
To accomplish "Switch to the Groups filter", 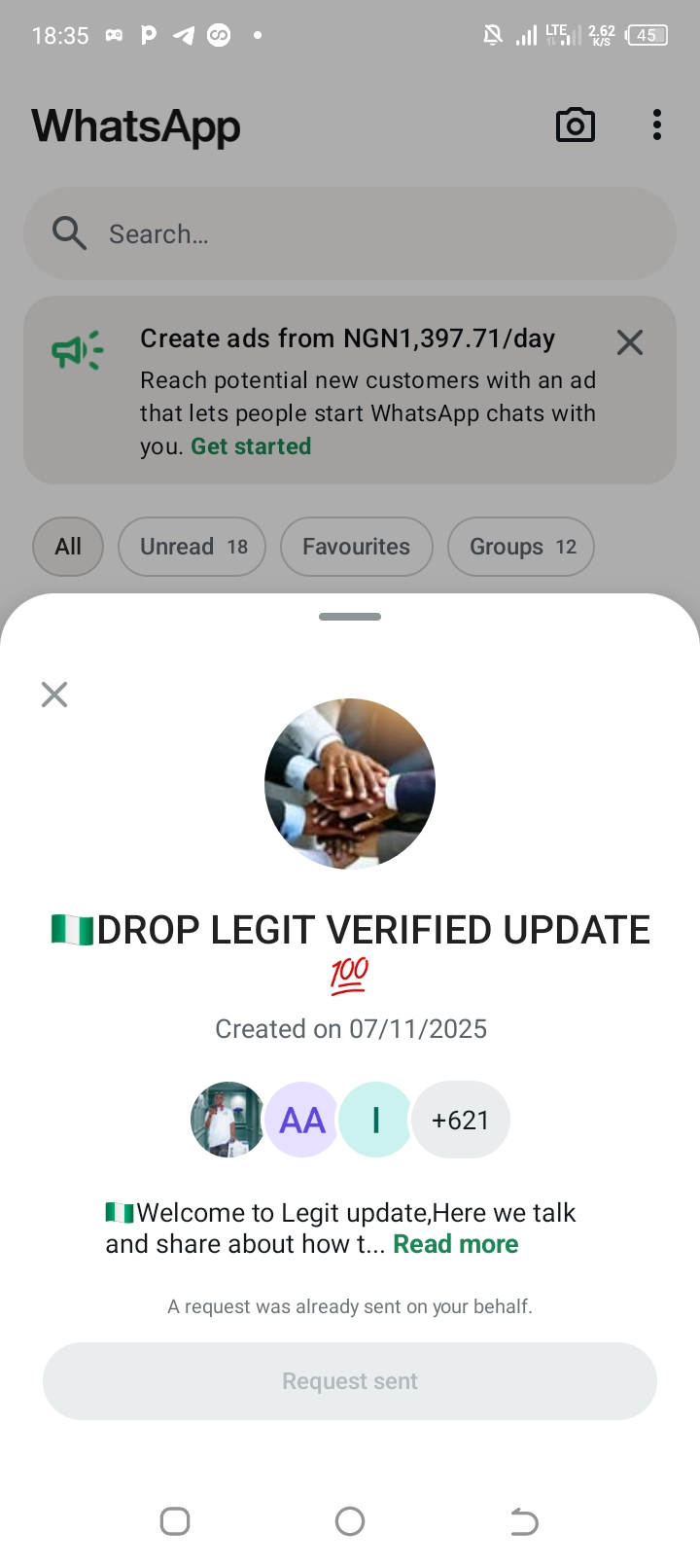I will point(521,547).
